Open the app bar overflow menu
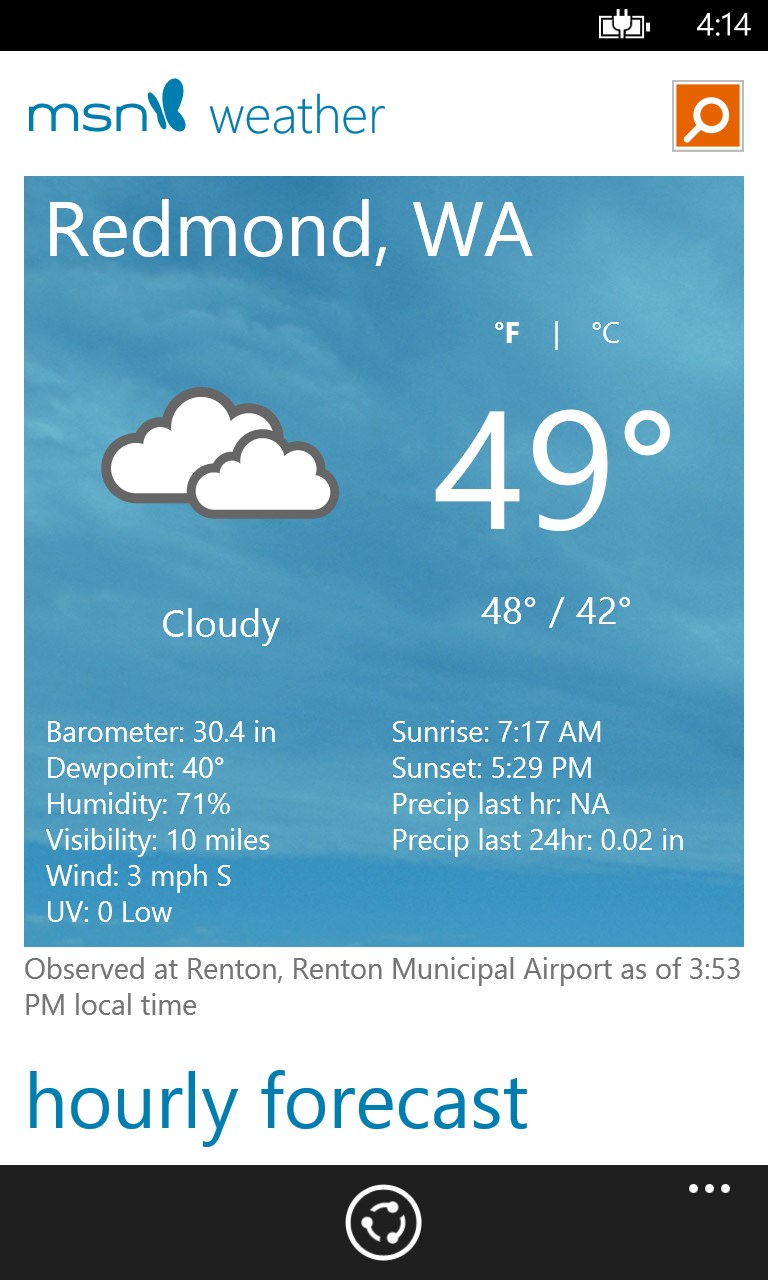The width and height of the screenshot is (768, 1280). click(709, 1189)
